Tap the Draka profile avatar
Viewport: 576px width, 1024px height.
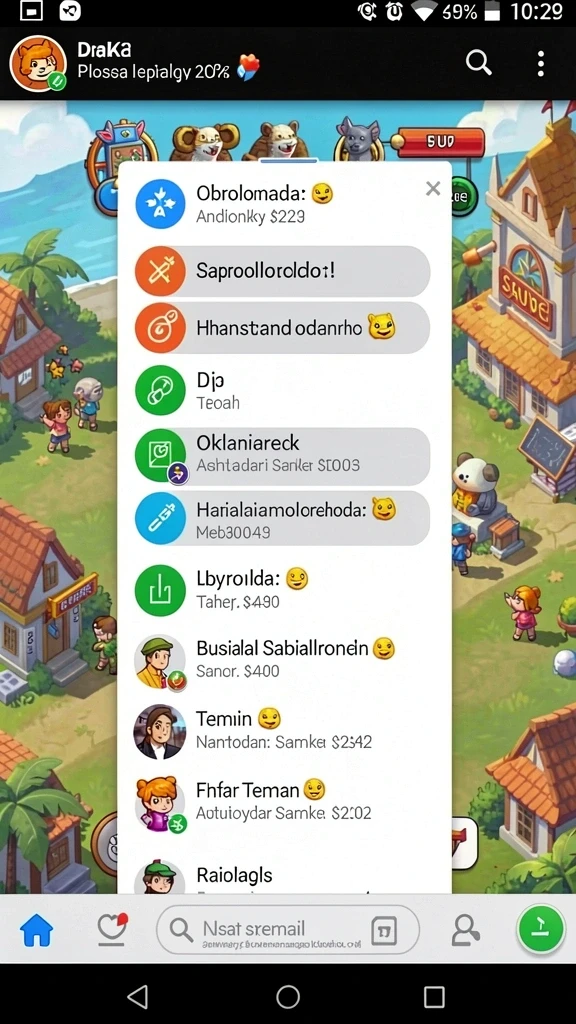click(38, 63)
